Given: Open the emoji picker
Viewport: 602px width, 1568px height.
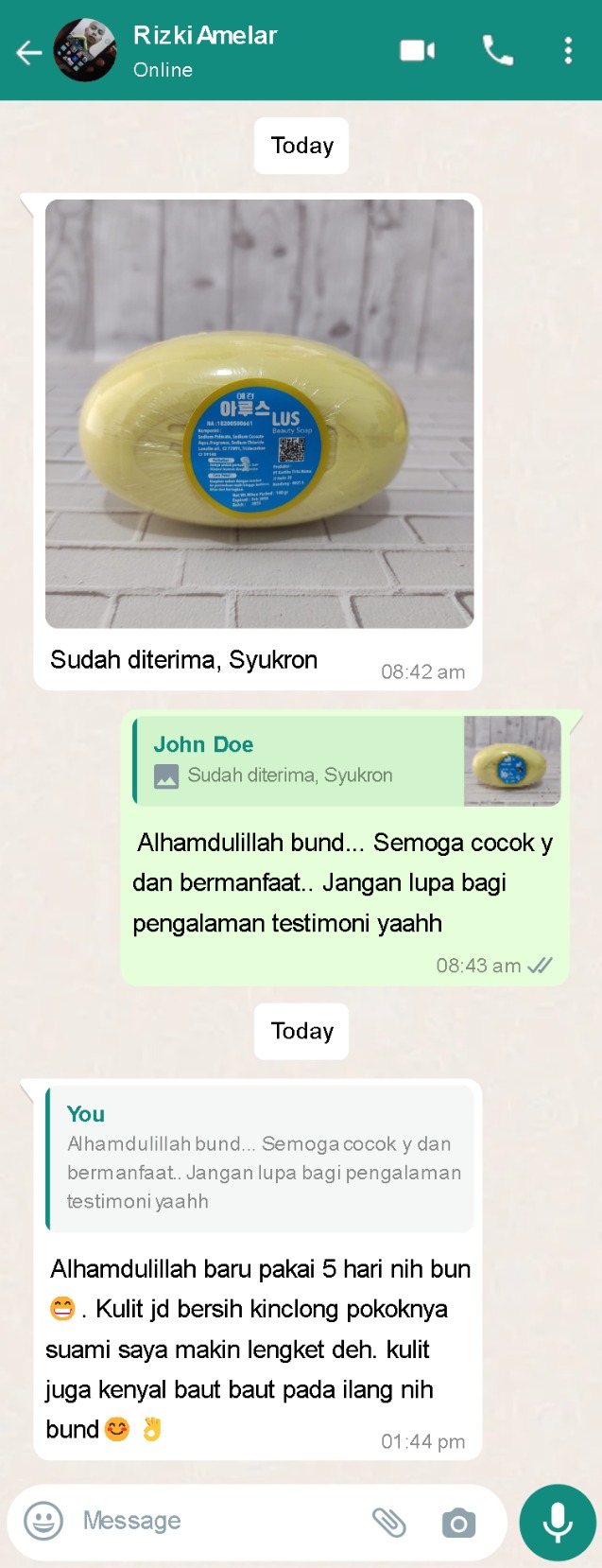Looking at the screenshot, I should pos(43,1521).
